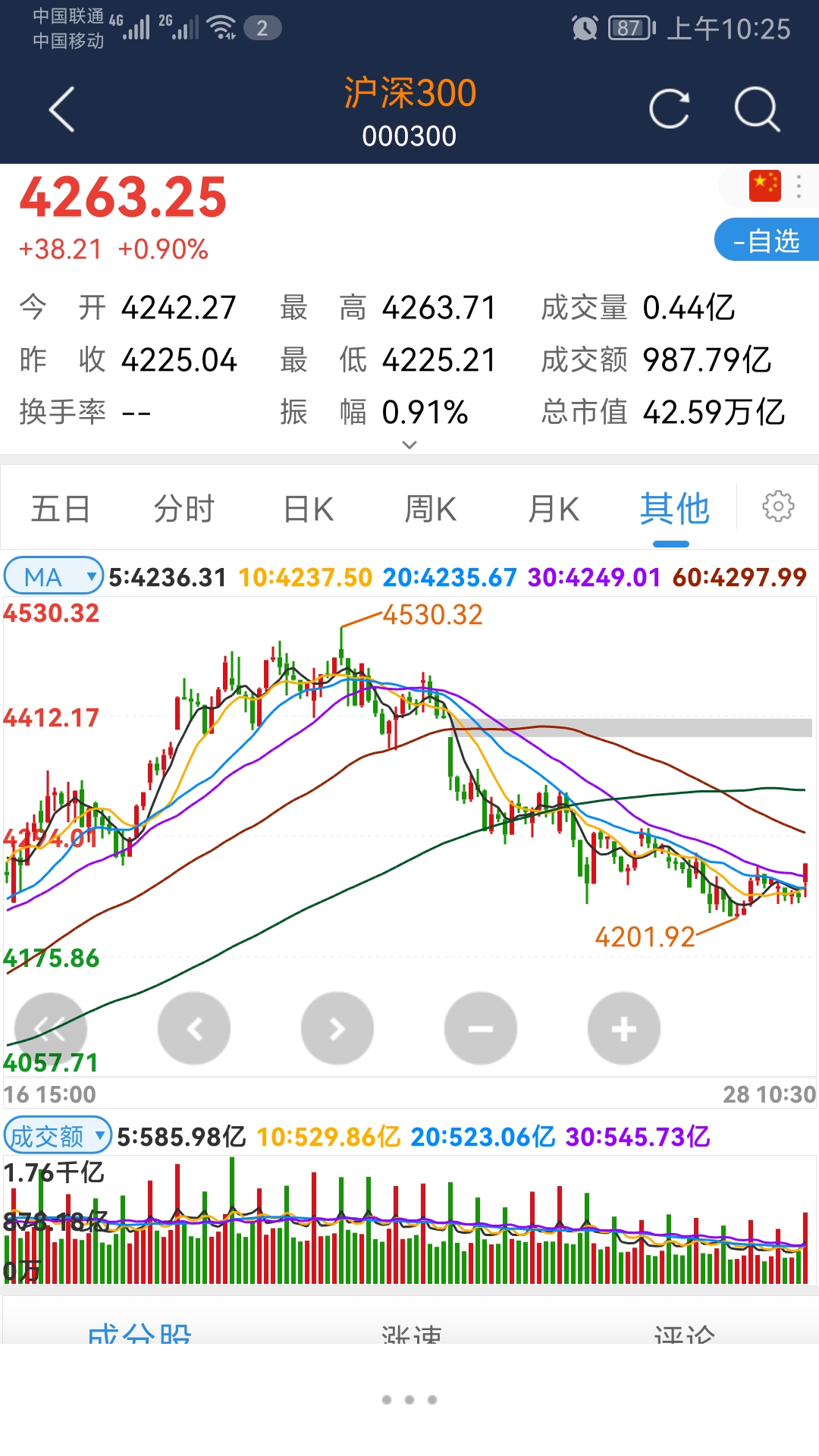Go back using the top-left arrow
This screenshot has height=1456, width=819.
click(62, 110)
